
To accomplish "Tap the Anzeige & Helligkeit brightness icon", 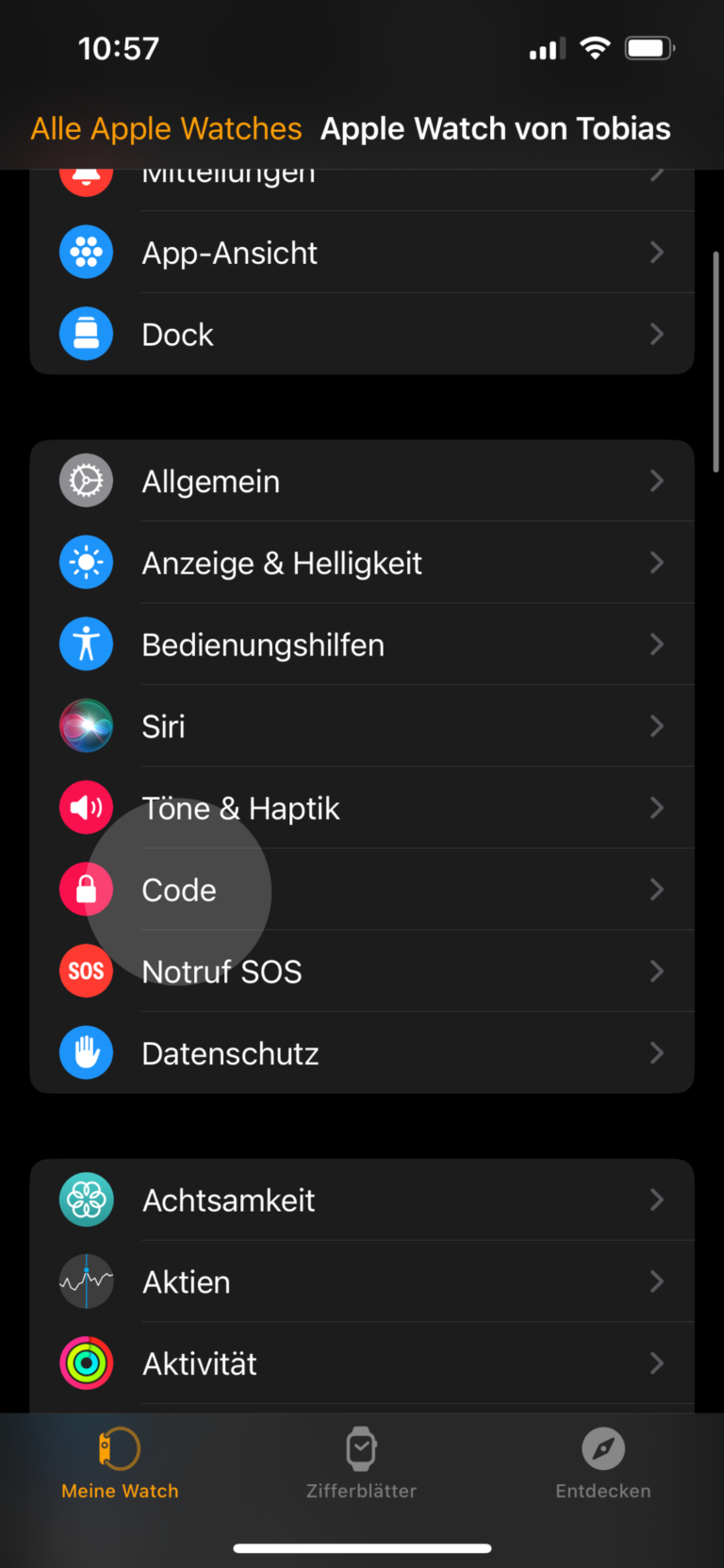I will [x=86, y=562].
